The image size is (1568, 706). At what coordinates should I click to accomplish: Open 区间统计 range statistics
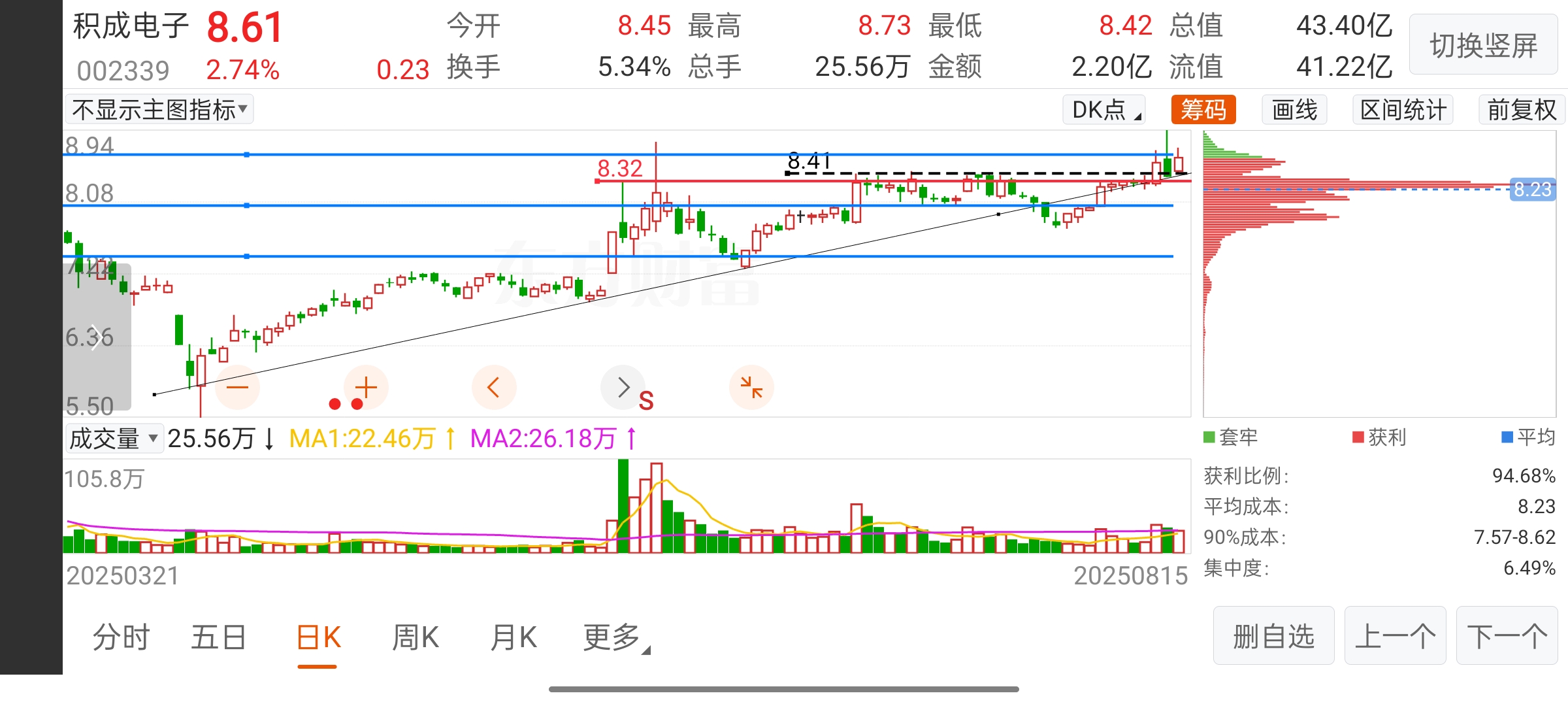click(1403, 110)
